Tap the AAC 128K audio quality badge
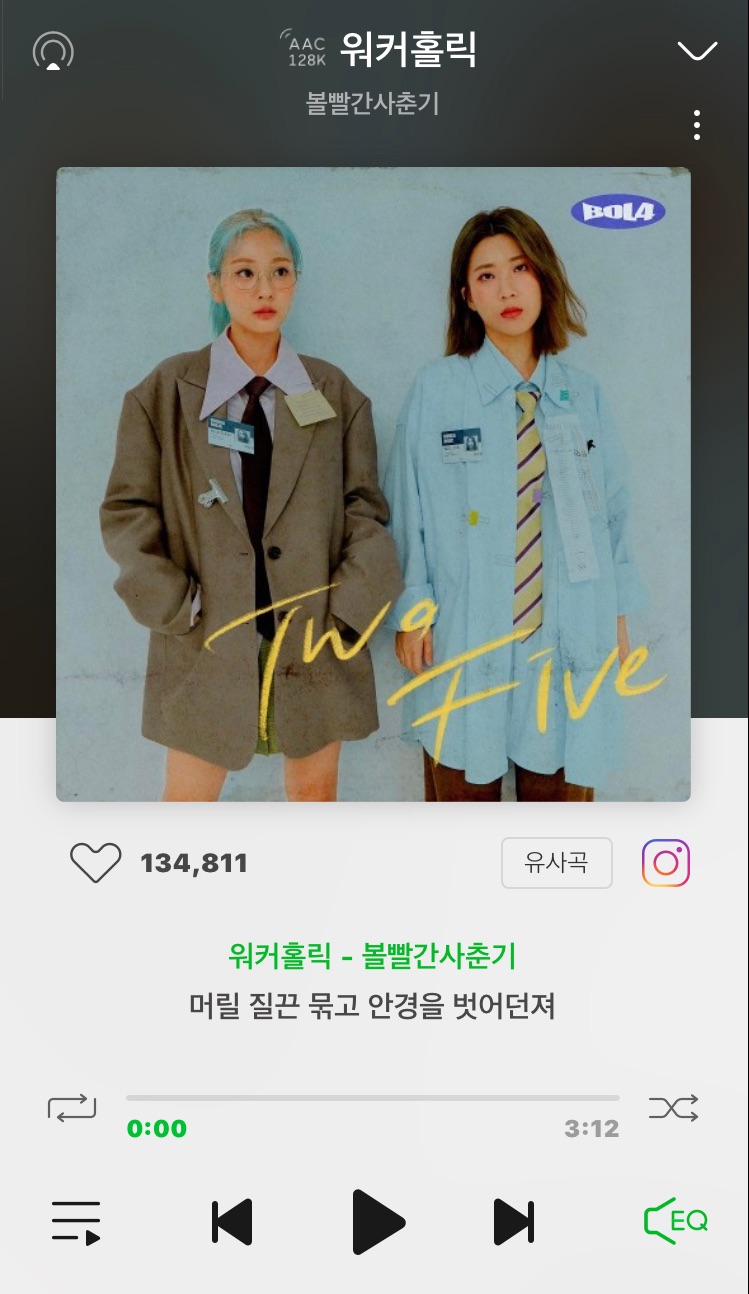 pyautogui.click(x=307, y=49)
